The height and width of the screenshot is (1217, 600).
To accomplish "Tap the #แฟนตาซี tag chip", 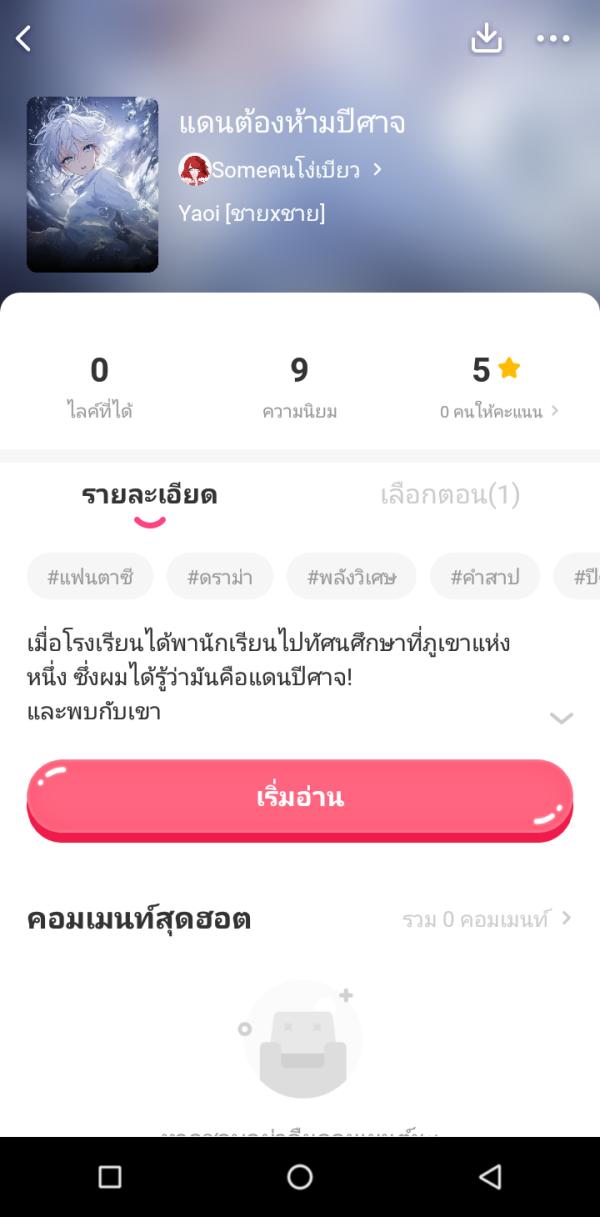I will coord(90,577).
